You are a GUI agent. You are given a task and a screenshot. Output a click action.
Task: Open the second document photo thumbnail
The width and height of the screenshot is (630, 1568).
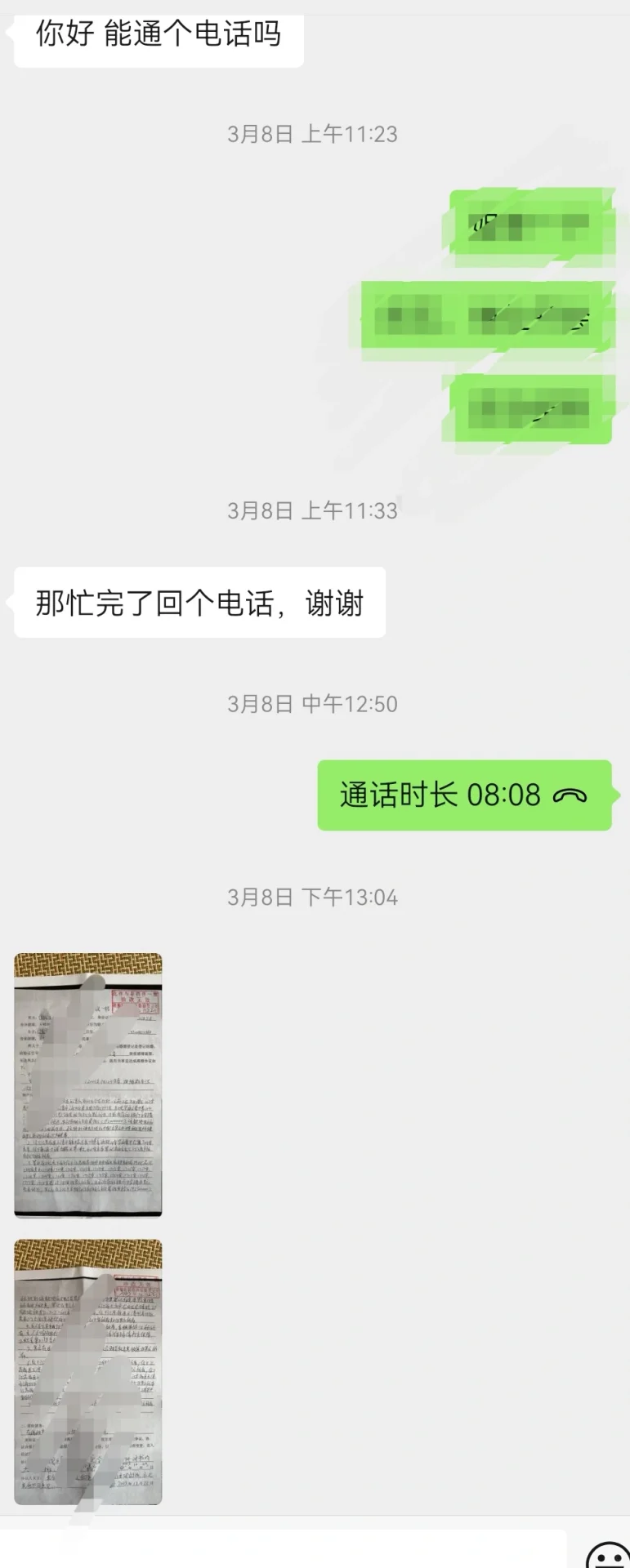[88, 1371]
